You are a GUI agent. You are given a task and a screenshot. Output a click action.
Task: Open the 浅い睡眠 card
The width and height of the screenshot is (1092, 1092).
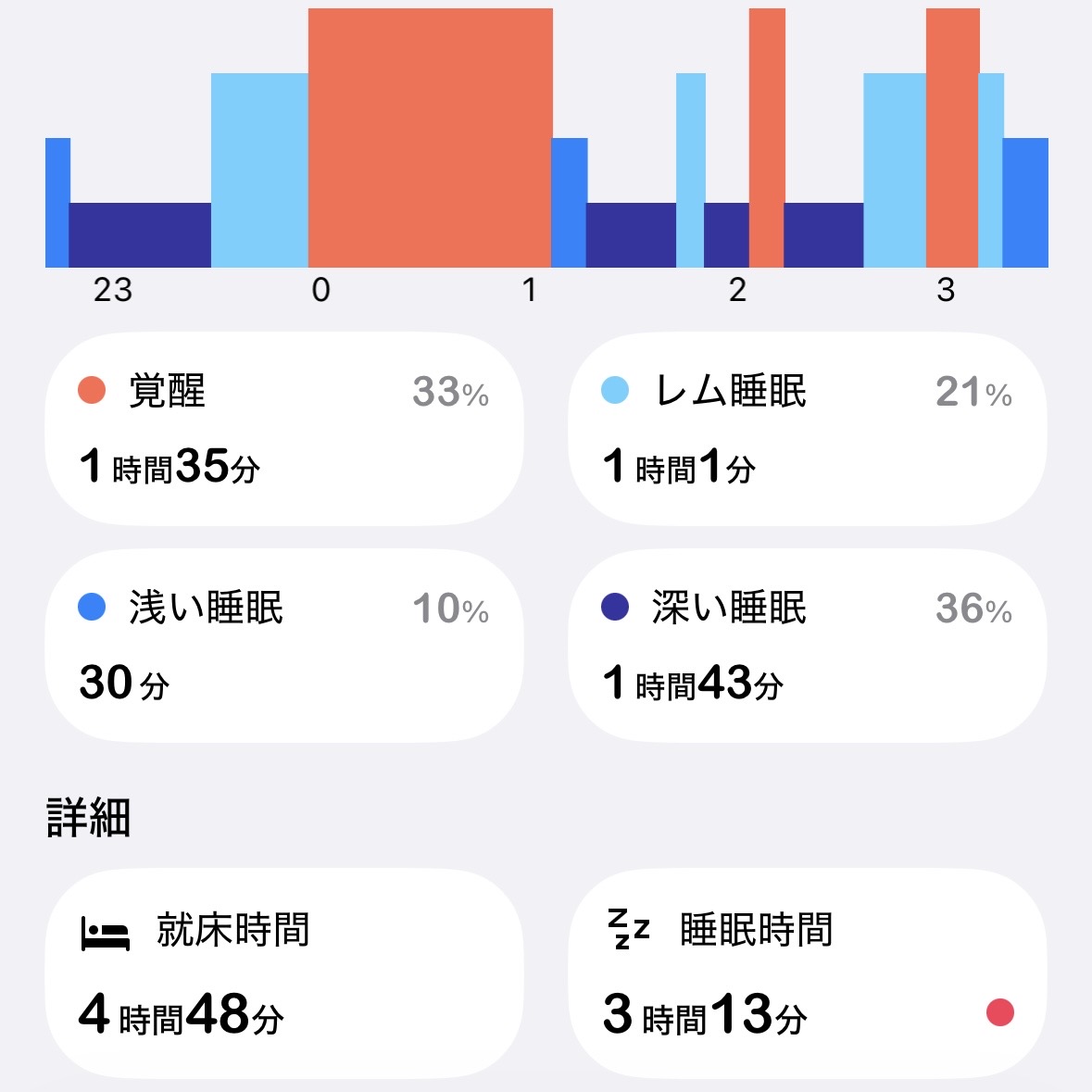[x=284, y=646]
